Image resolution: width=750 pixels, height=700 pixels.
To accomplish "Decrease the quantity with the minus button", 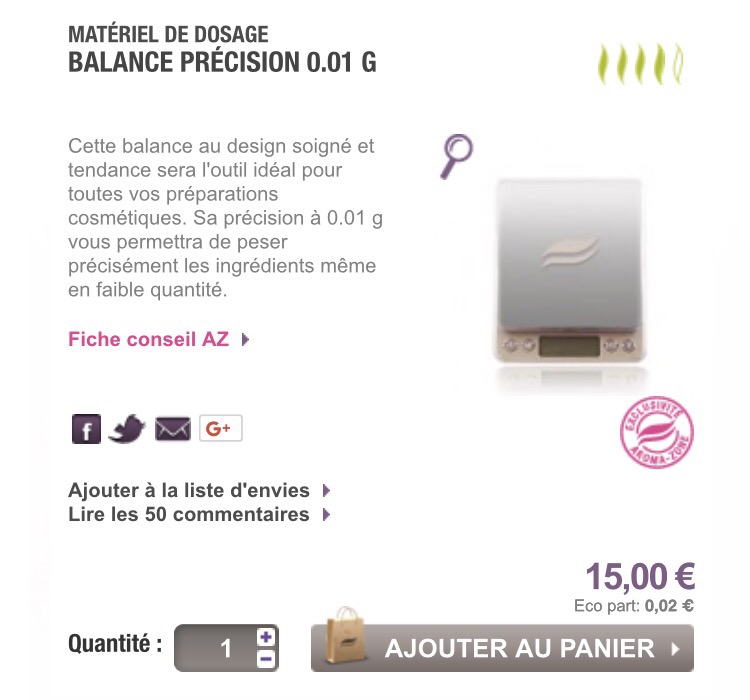I will [266, 659].
